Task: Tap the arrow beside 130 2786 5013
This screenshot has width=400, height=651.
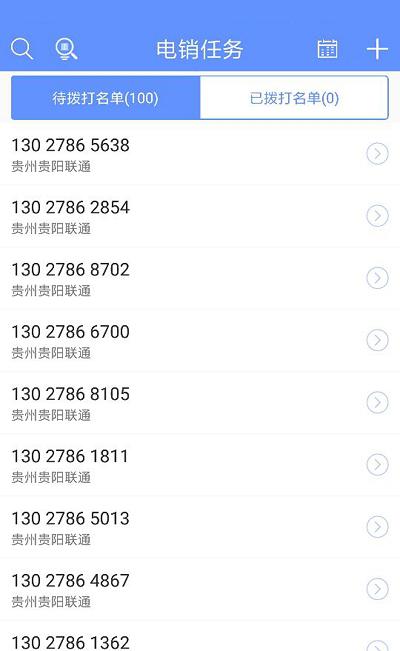Action: coord(377,527)
